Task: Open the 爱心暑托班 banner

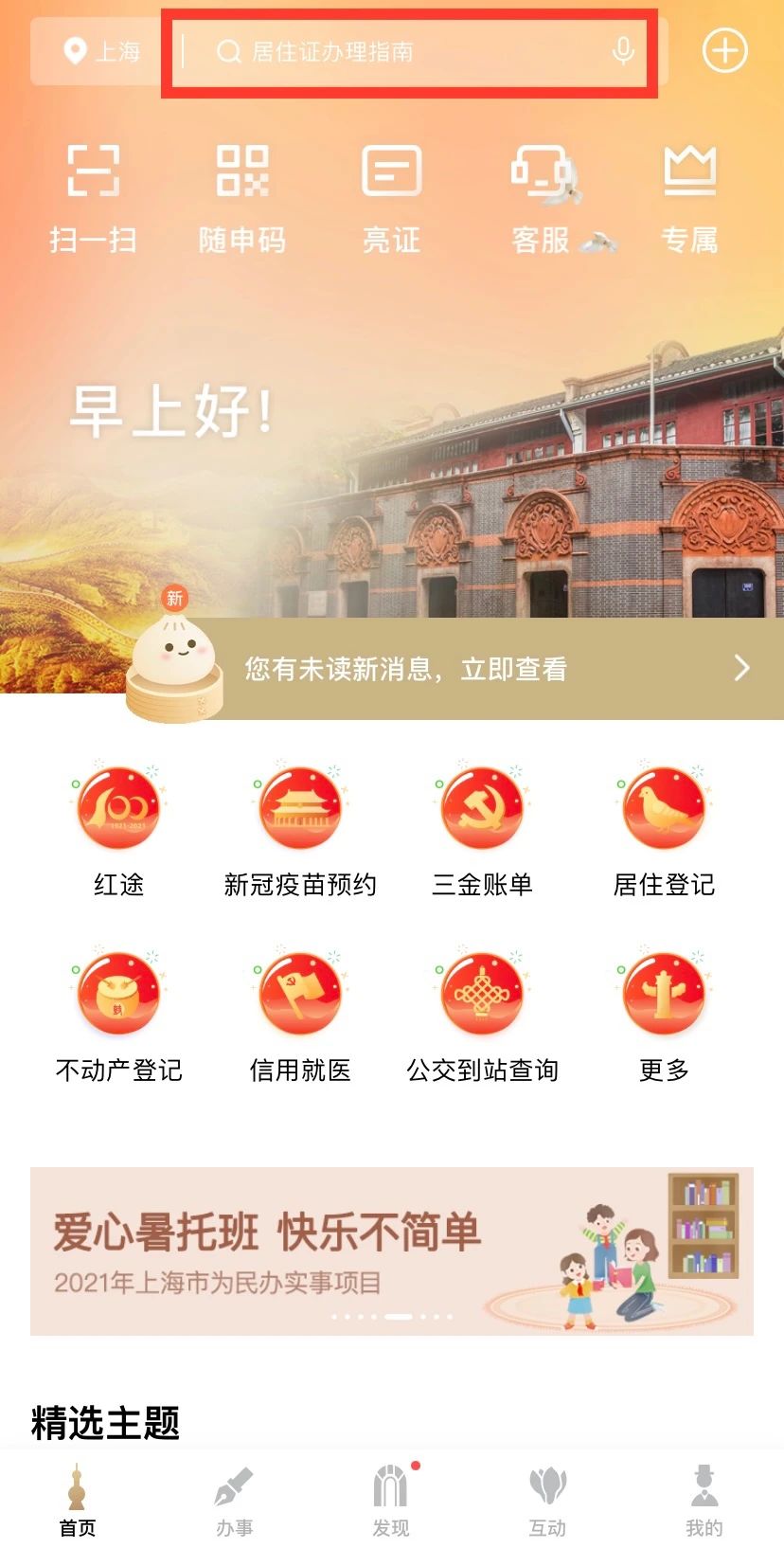Action: pos(391,1251)
